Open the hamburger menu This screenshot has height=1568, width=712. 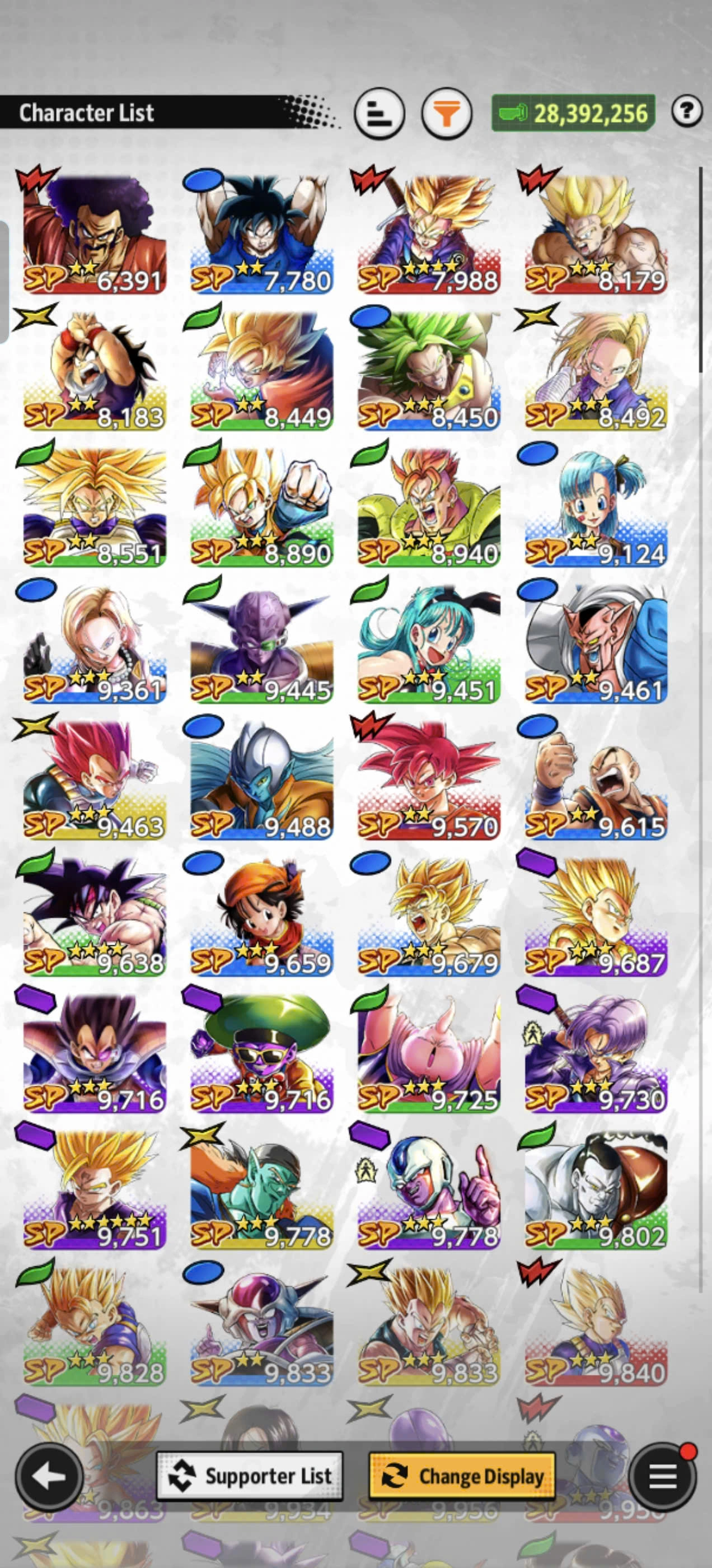pos(663,1476)
